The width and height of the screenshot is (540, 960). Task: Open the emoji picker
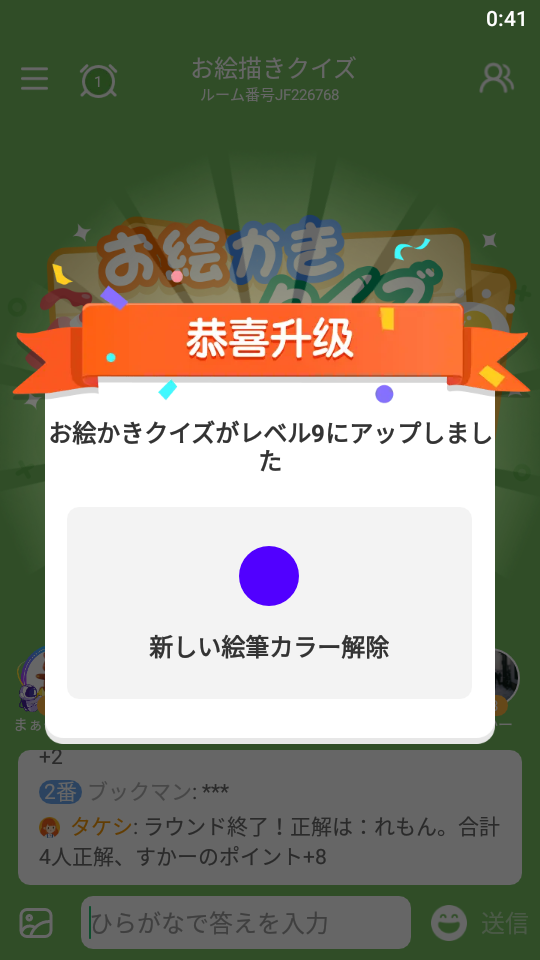(x=449, y=923)
